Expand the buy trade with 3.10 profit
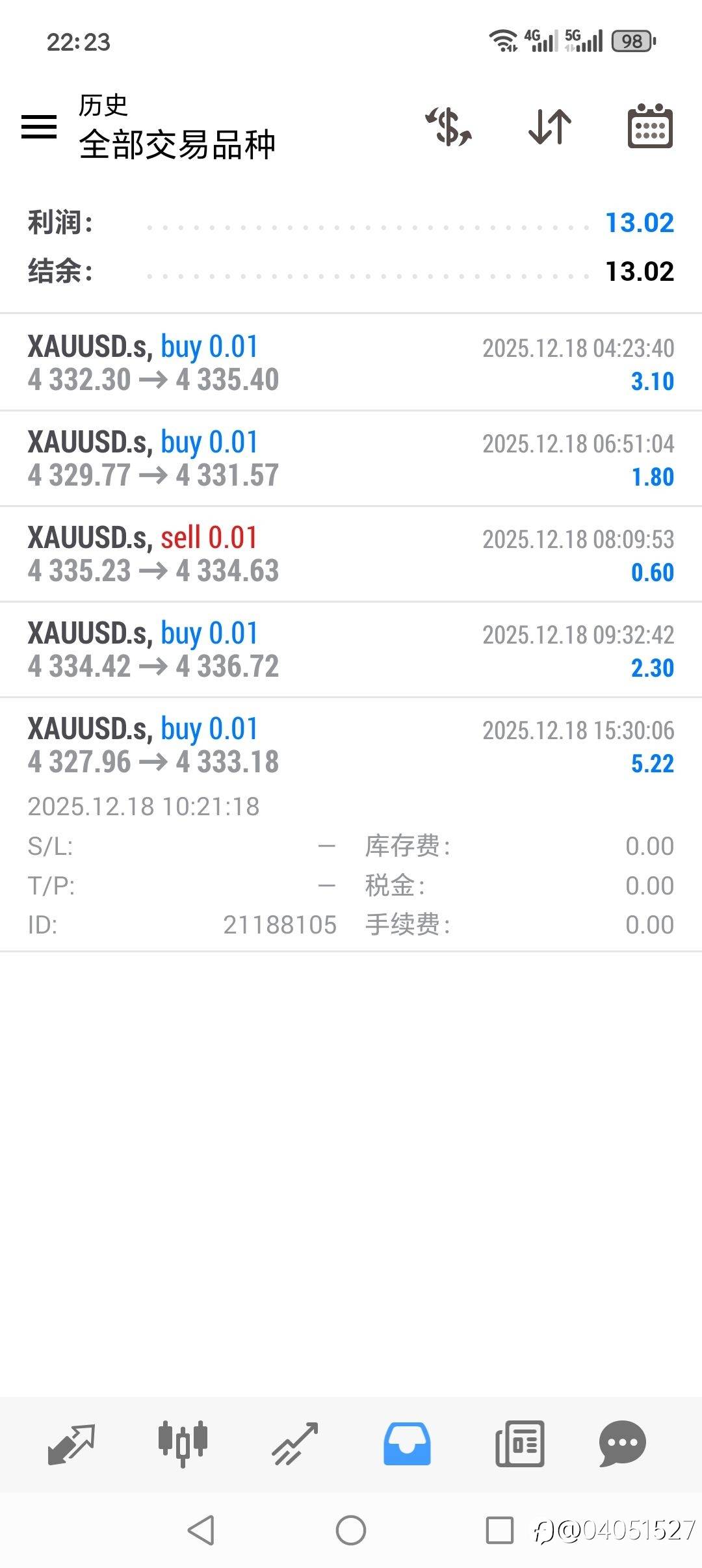 click(351, 363)
